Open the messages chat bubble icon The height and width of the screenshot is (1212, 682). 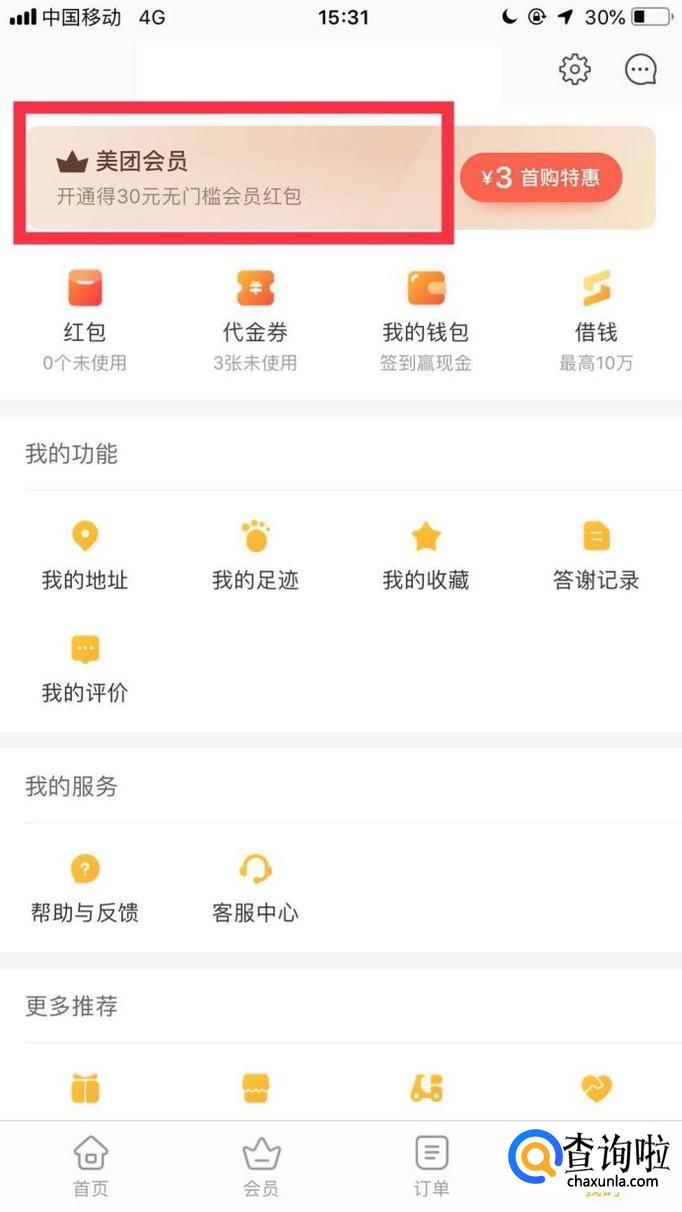[640, 69]
